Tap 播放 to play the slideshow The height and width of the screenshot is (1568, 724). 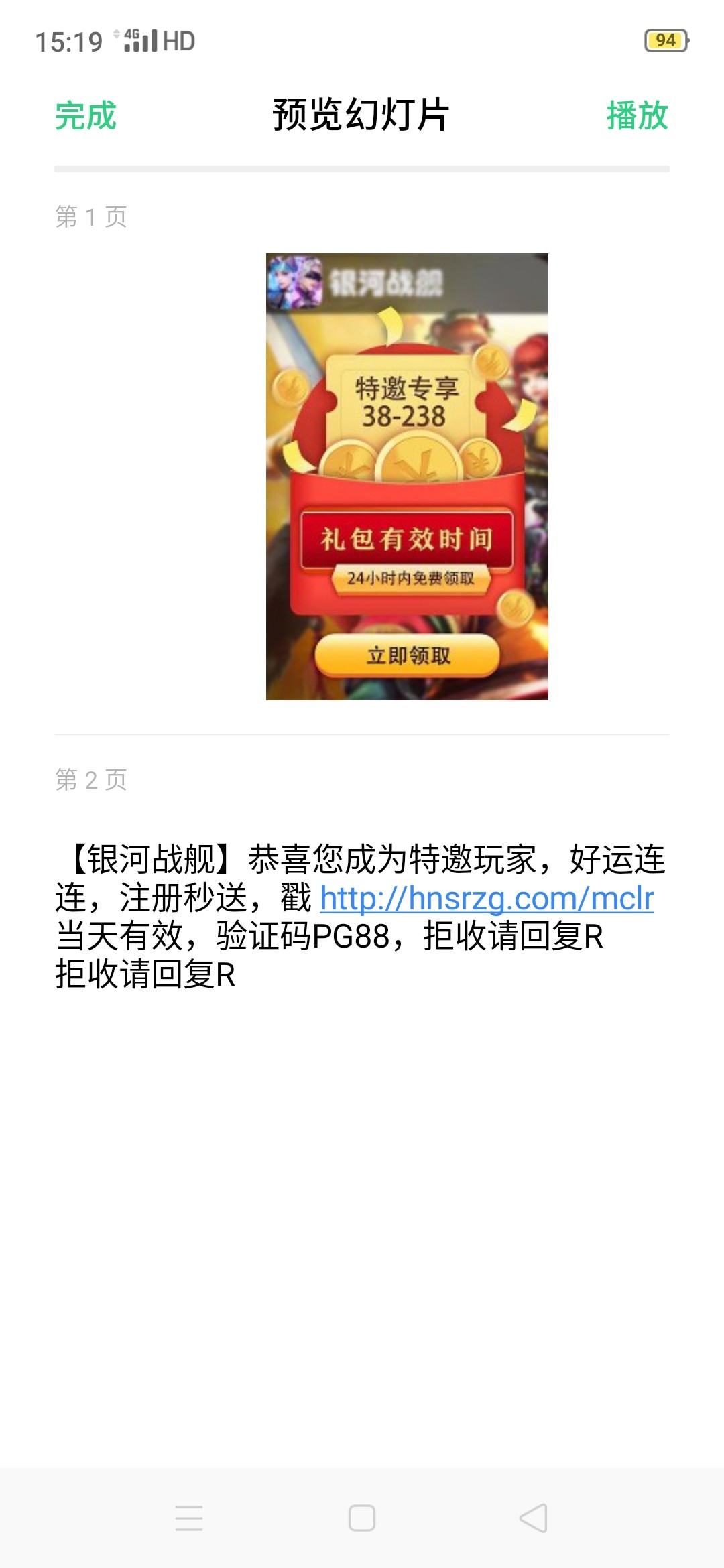point(638,115)
